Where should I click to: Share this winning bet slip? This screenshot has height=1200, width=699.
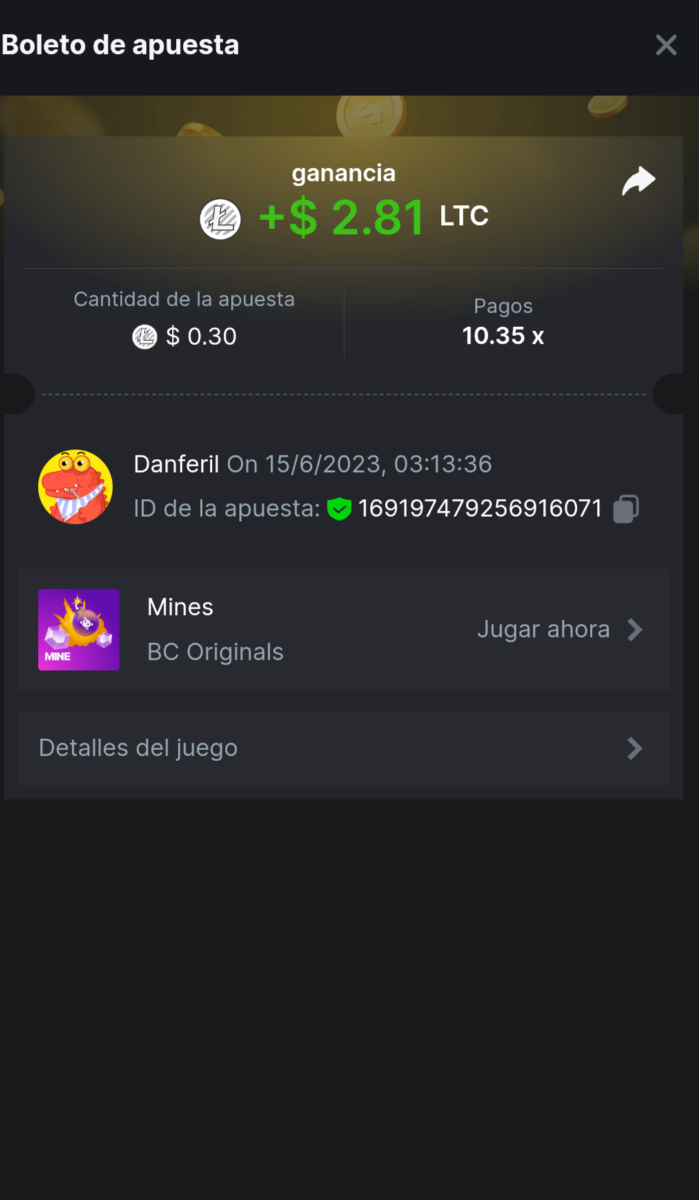pos(638,181)
